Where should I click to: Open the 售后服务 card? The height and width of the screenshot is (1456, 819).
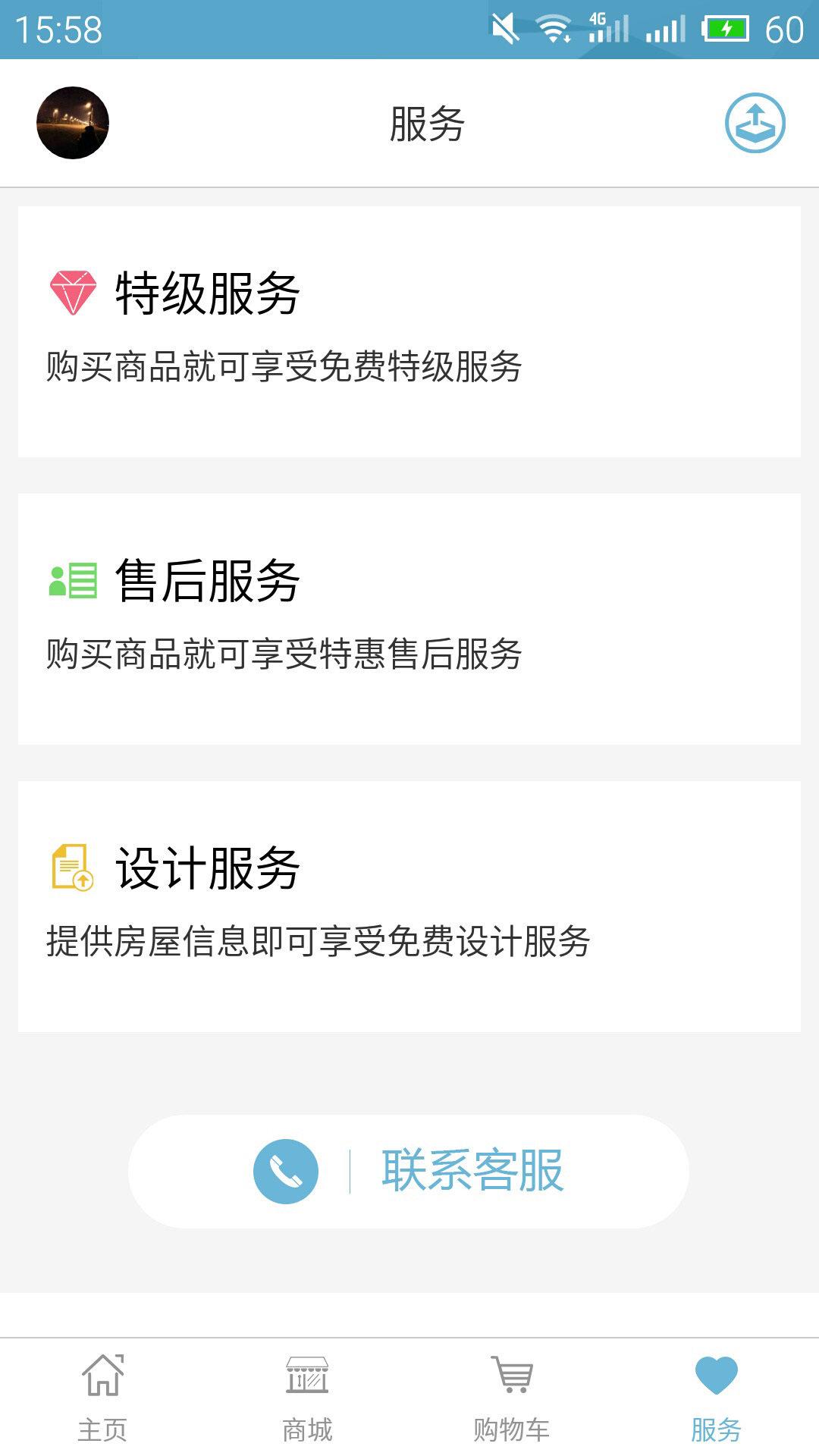409,619
